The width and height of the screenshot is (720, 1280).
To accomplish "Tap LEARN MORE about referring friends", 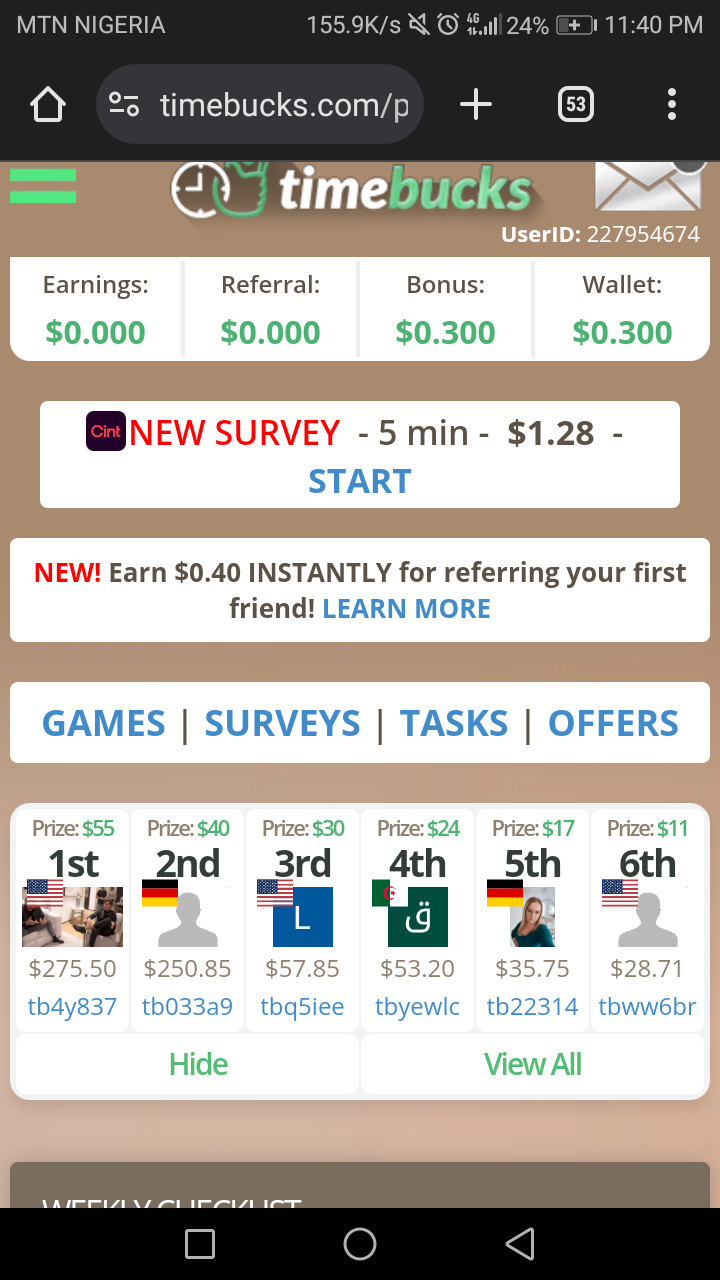I will (406, 608).
